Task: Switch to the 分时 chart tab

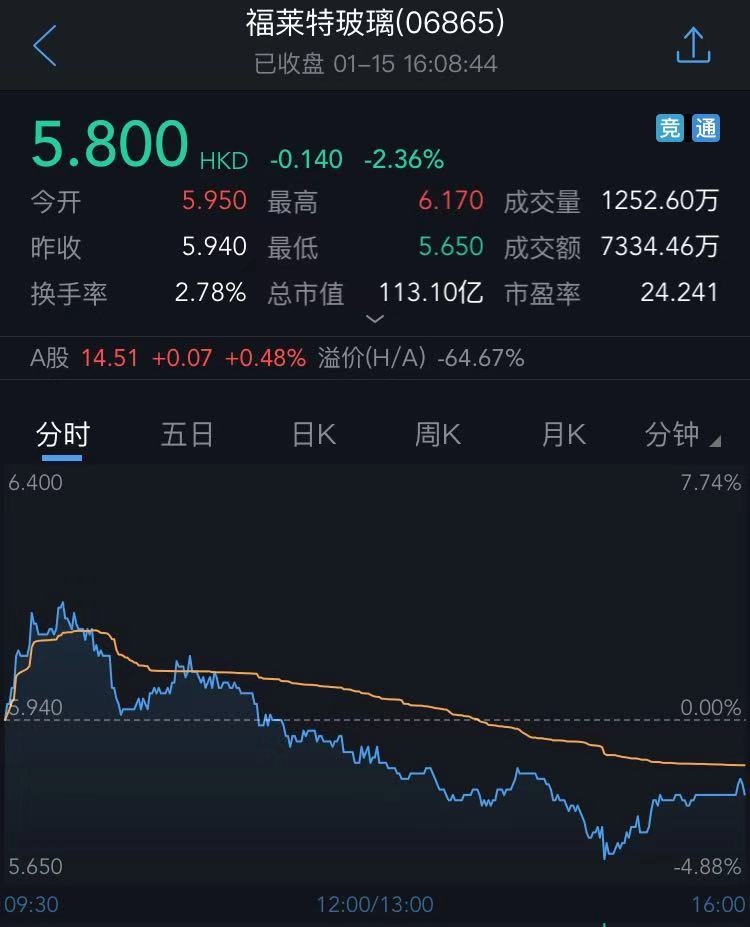Action: click(x=63, y=435)
